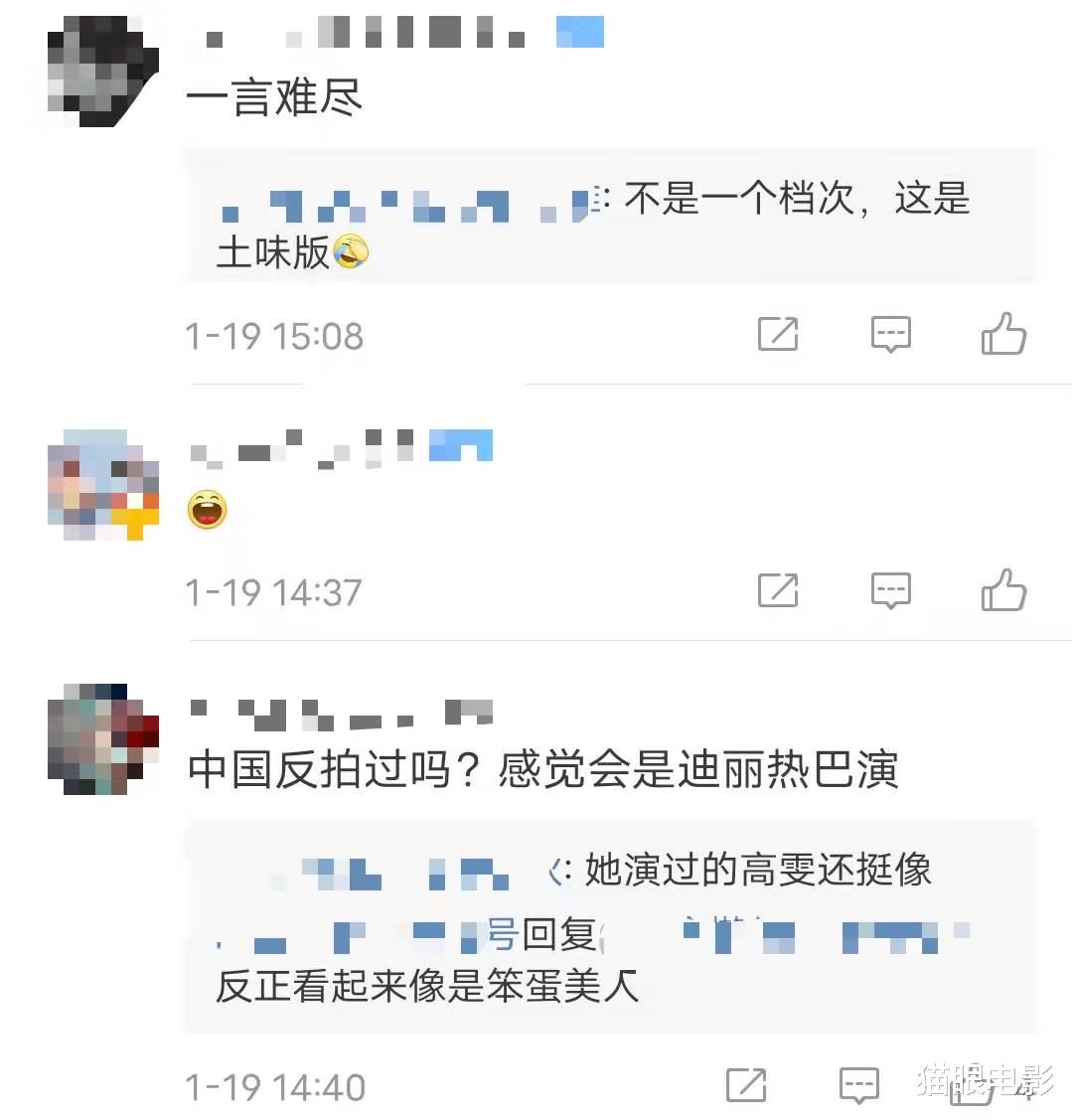Open reply bubble on the "一言难尽" comment
Viewport: 1072px width, 1120px height.
coord(890,335)
